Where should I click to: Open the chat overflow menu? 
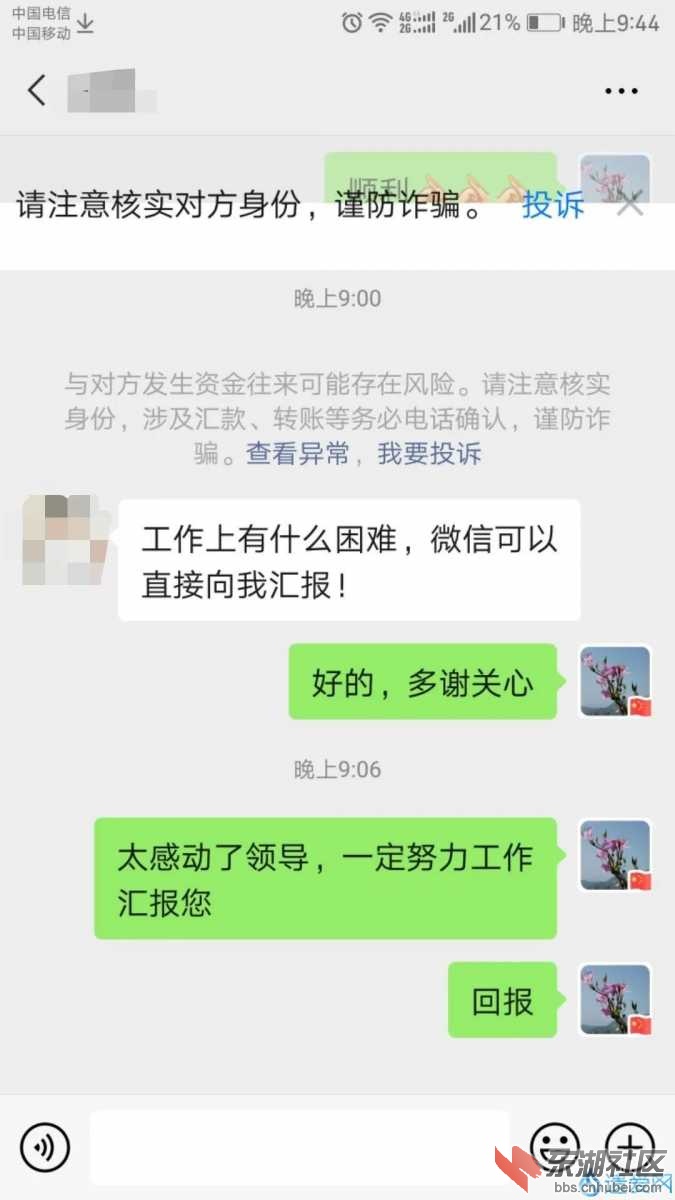621,91
